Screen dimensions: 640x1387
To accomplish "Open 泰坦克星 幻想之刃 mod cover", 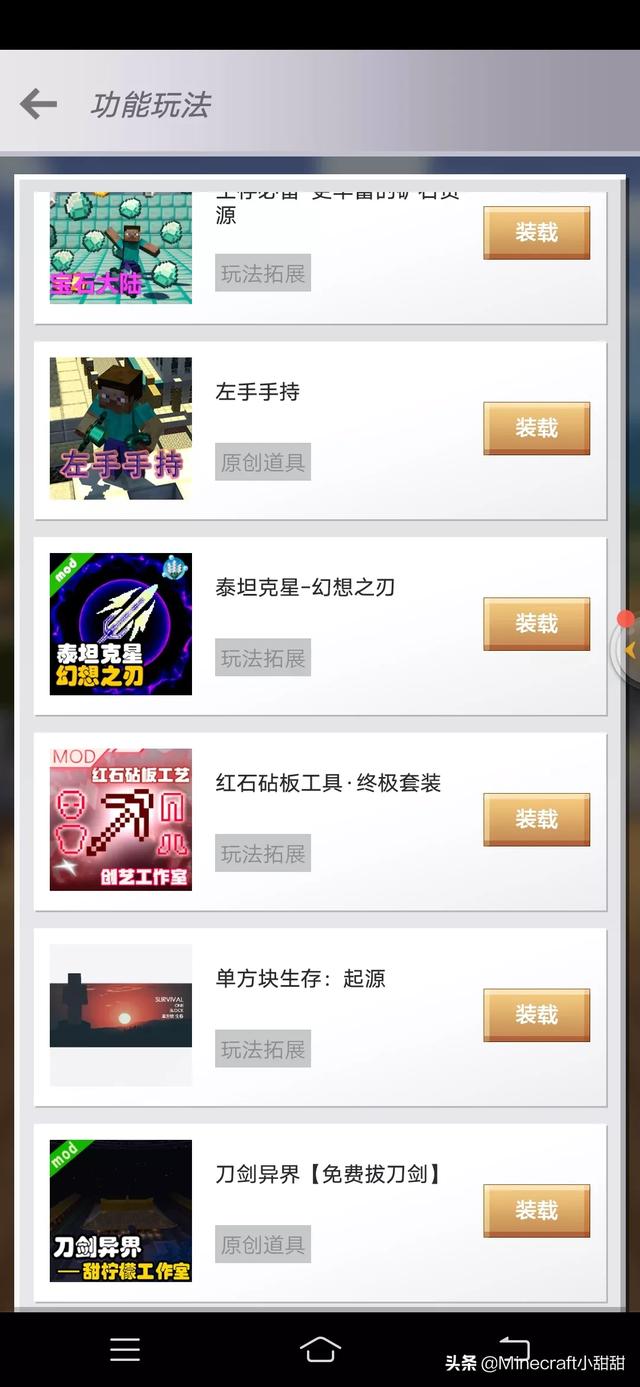I will coord(121,624).
